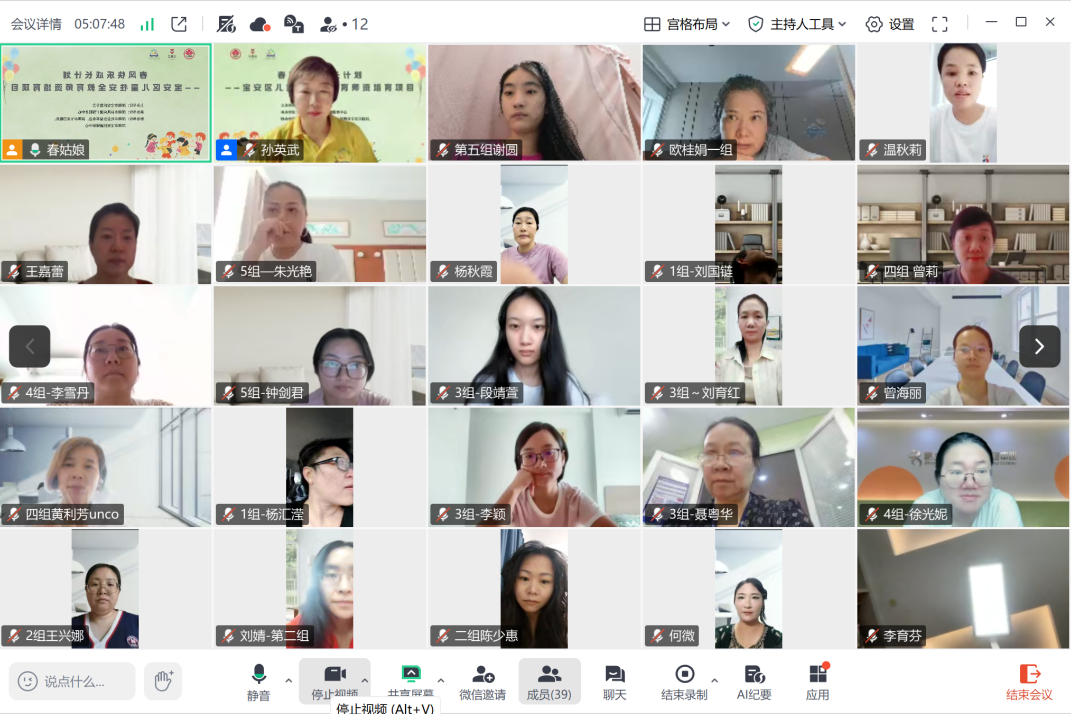The image size is (1071, 714).
Task: Open AI纪要 summary
Action: pos(754,682)
